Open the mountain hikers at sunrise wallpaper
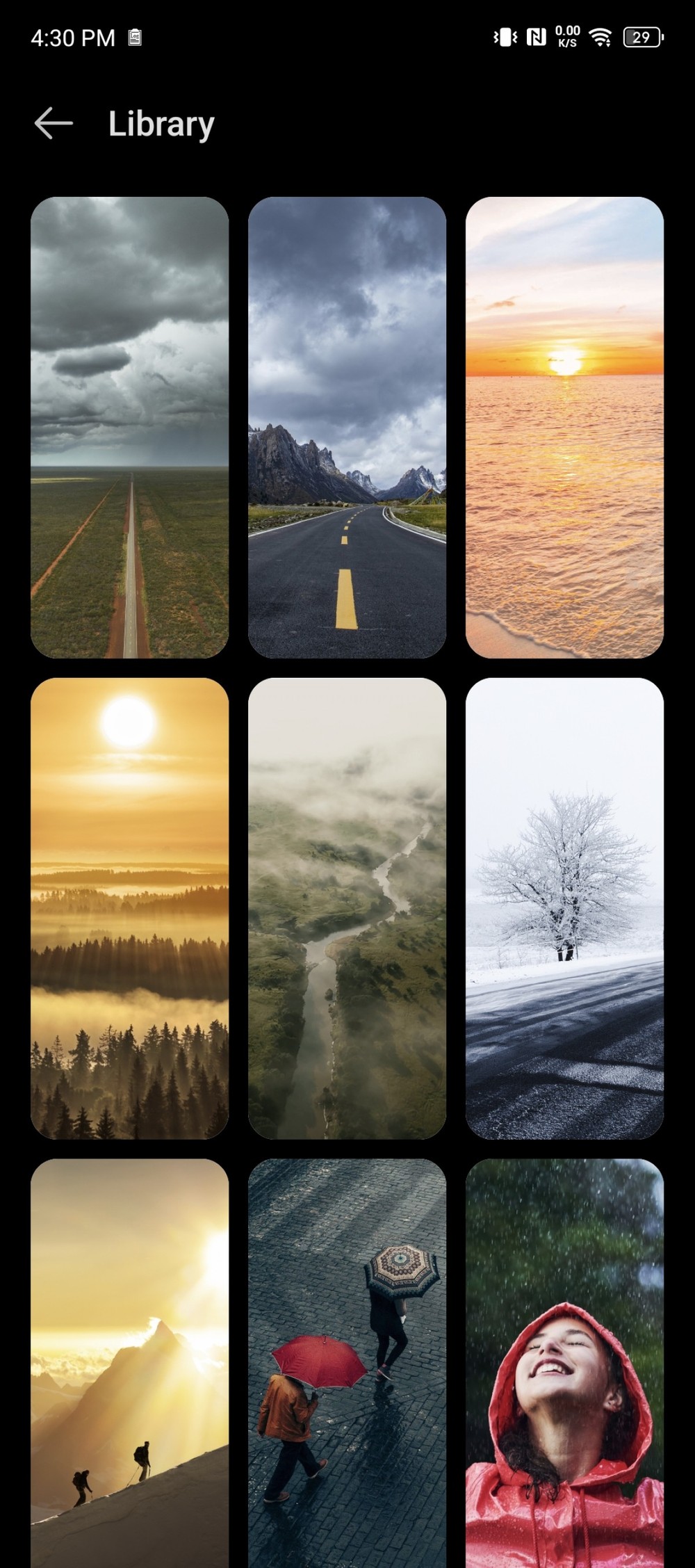The image size is (695, 1568). (x=129, y=1363)
